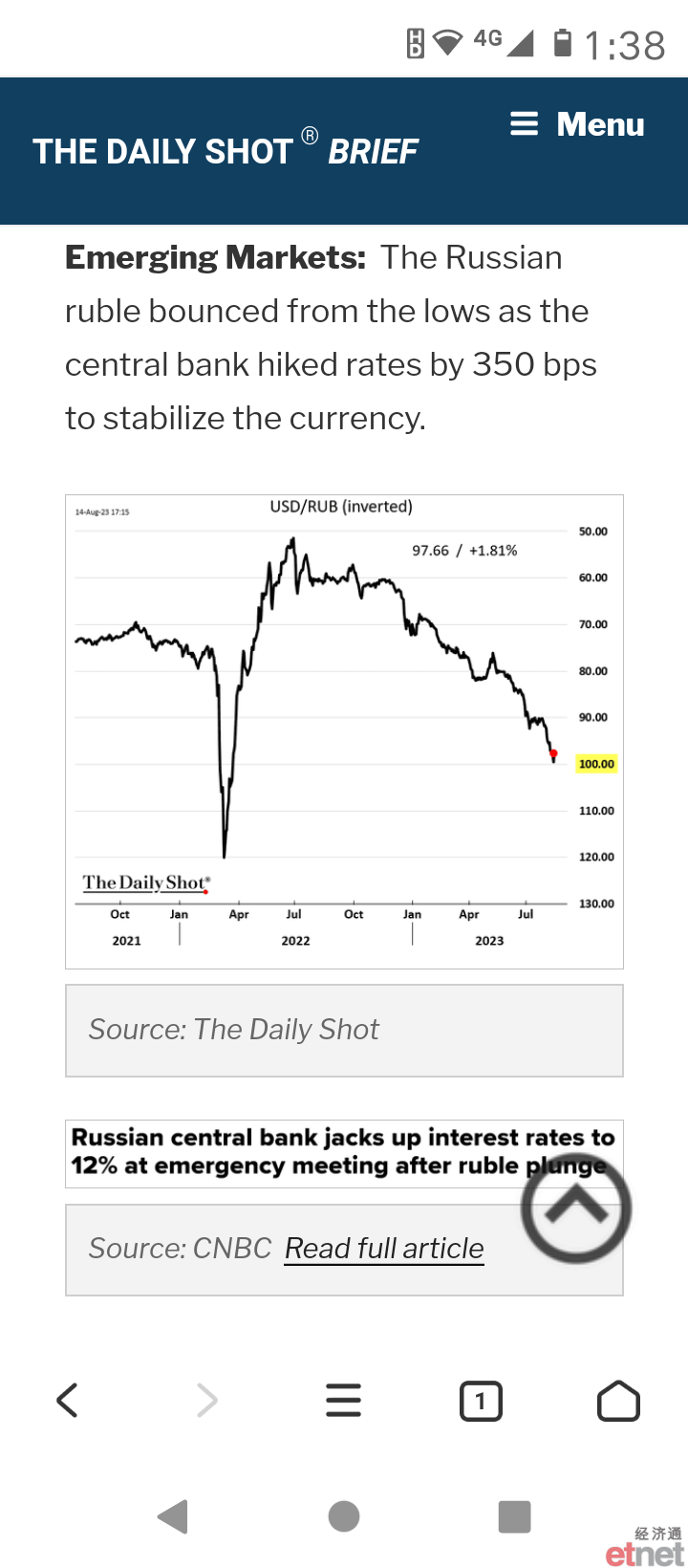Tap the system back triangle button
This screenshot has width=688, height=1568.
[x=173, y=1516]
